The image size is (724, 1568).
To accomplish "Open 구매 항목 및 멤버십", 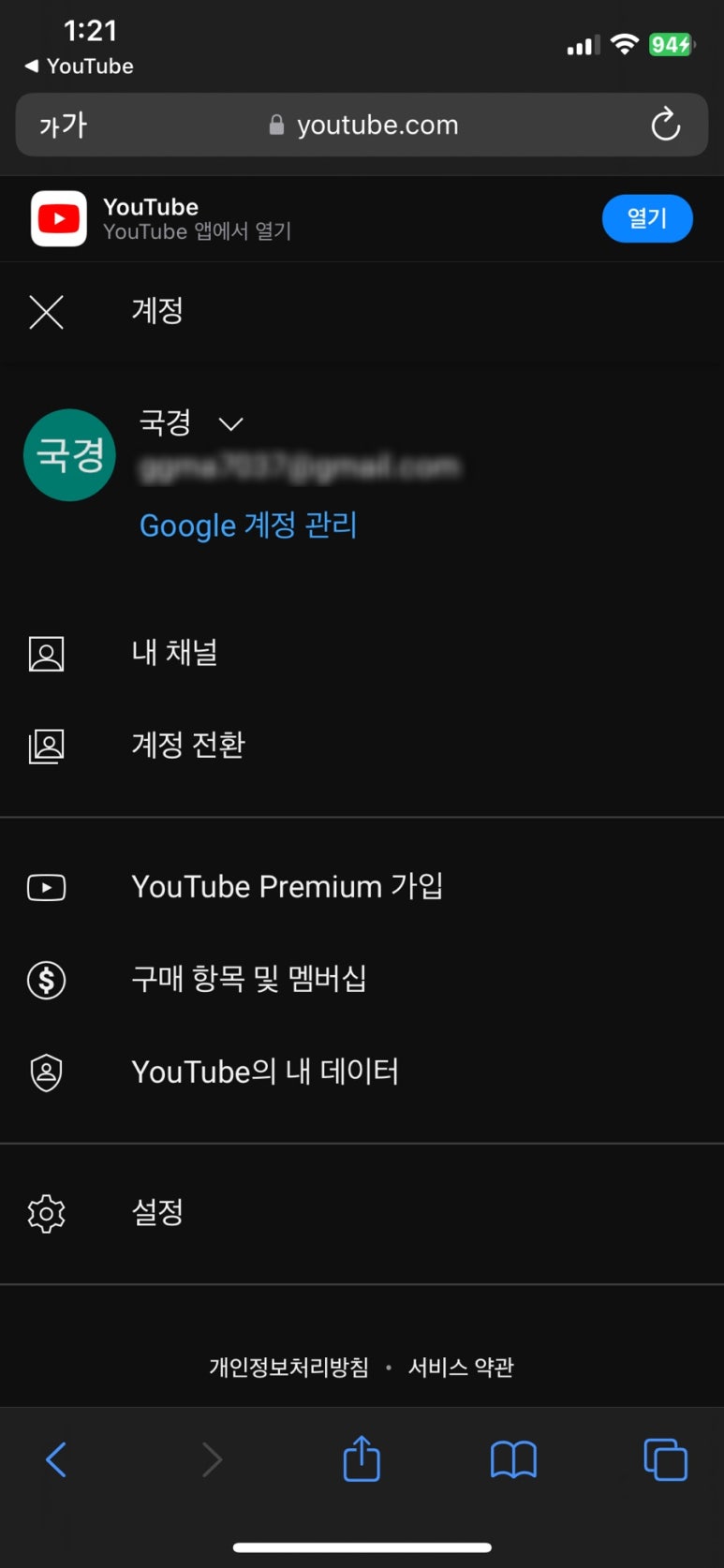I will tap(362, 980).
